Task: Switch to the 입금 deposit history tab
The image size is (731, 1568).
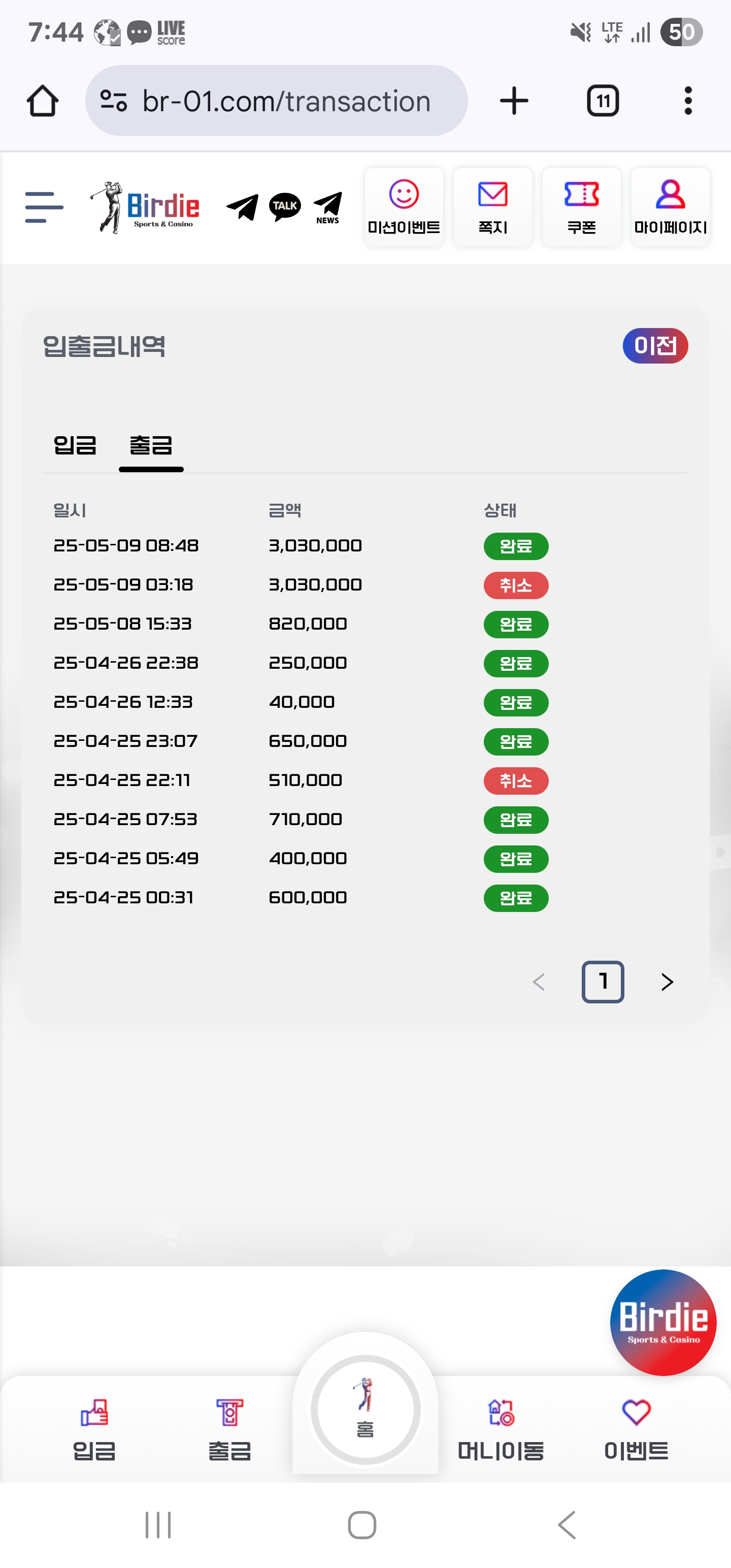Action: click(75, 445)
